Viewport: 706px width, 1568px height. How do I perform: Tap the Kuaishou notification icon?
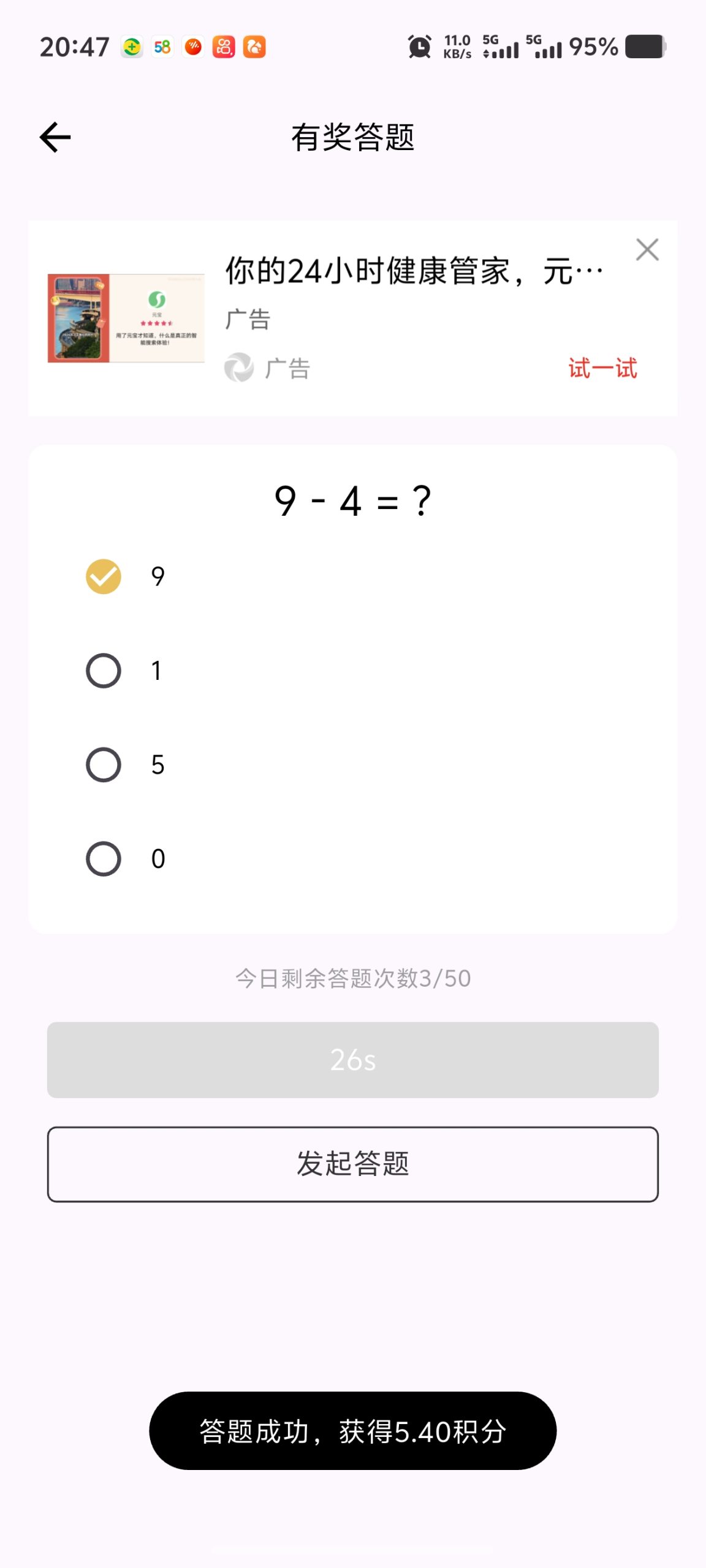223,47
